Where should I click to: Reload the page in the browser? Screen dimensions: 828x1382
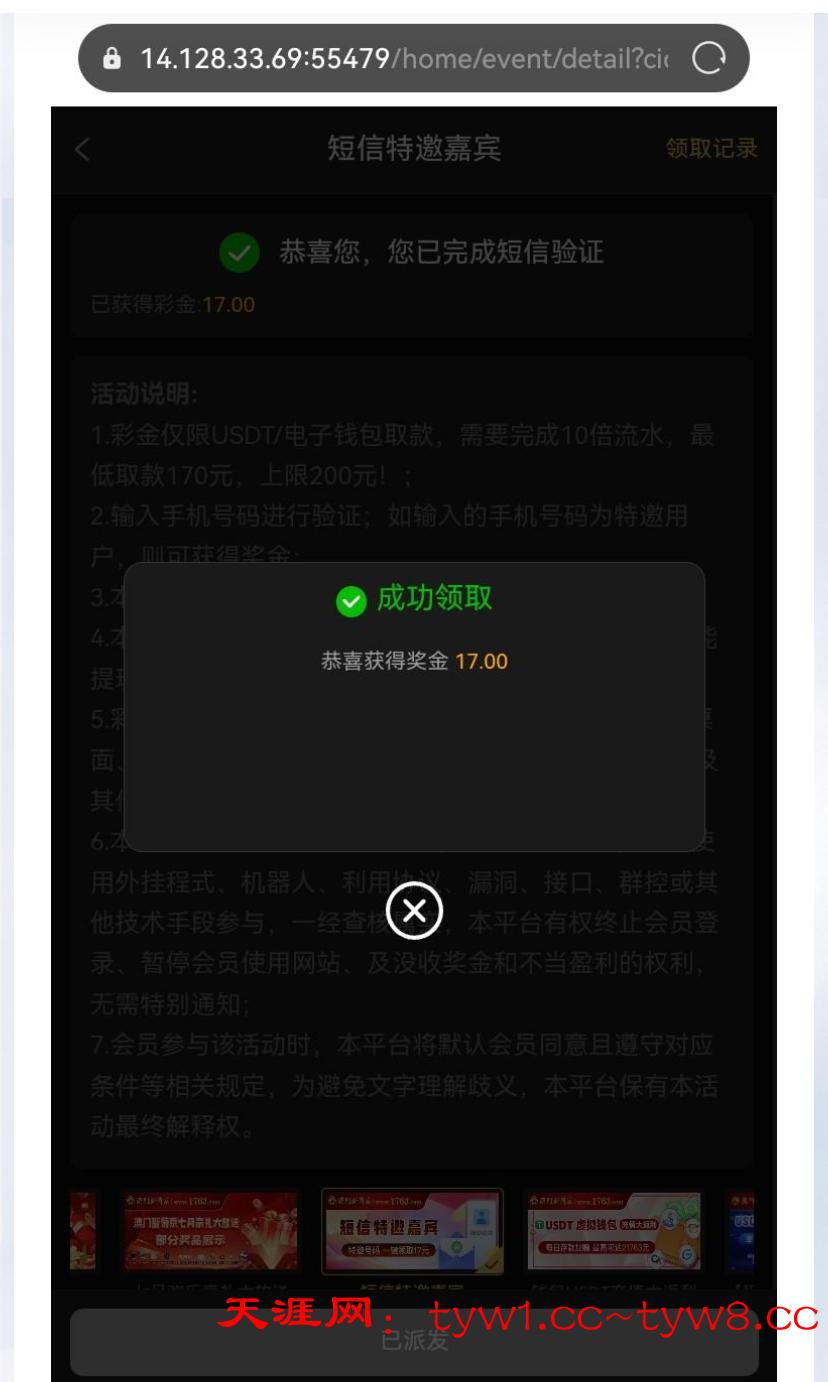(x=708, y=59)
